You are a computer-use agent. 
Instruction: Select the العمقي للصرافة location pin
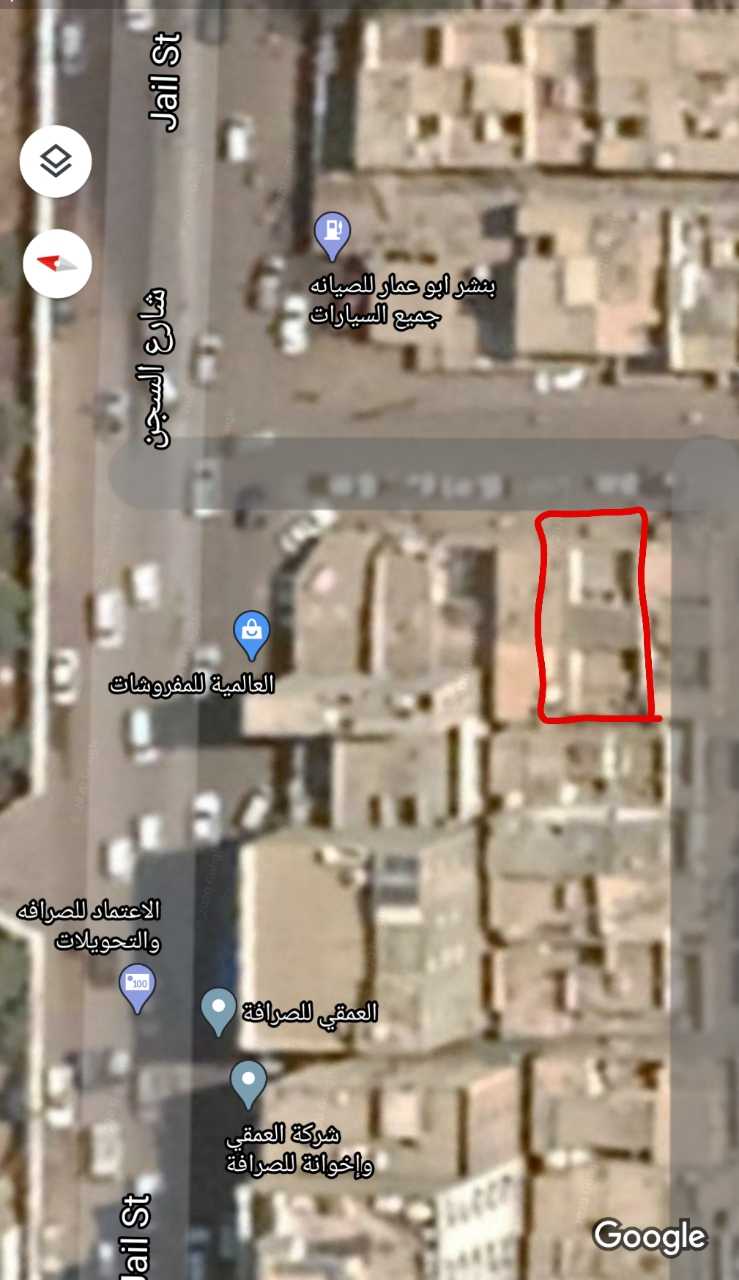[218, 1010]
